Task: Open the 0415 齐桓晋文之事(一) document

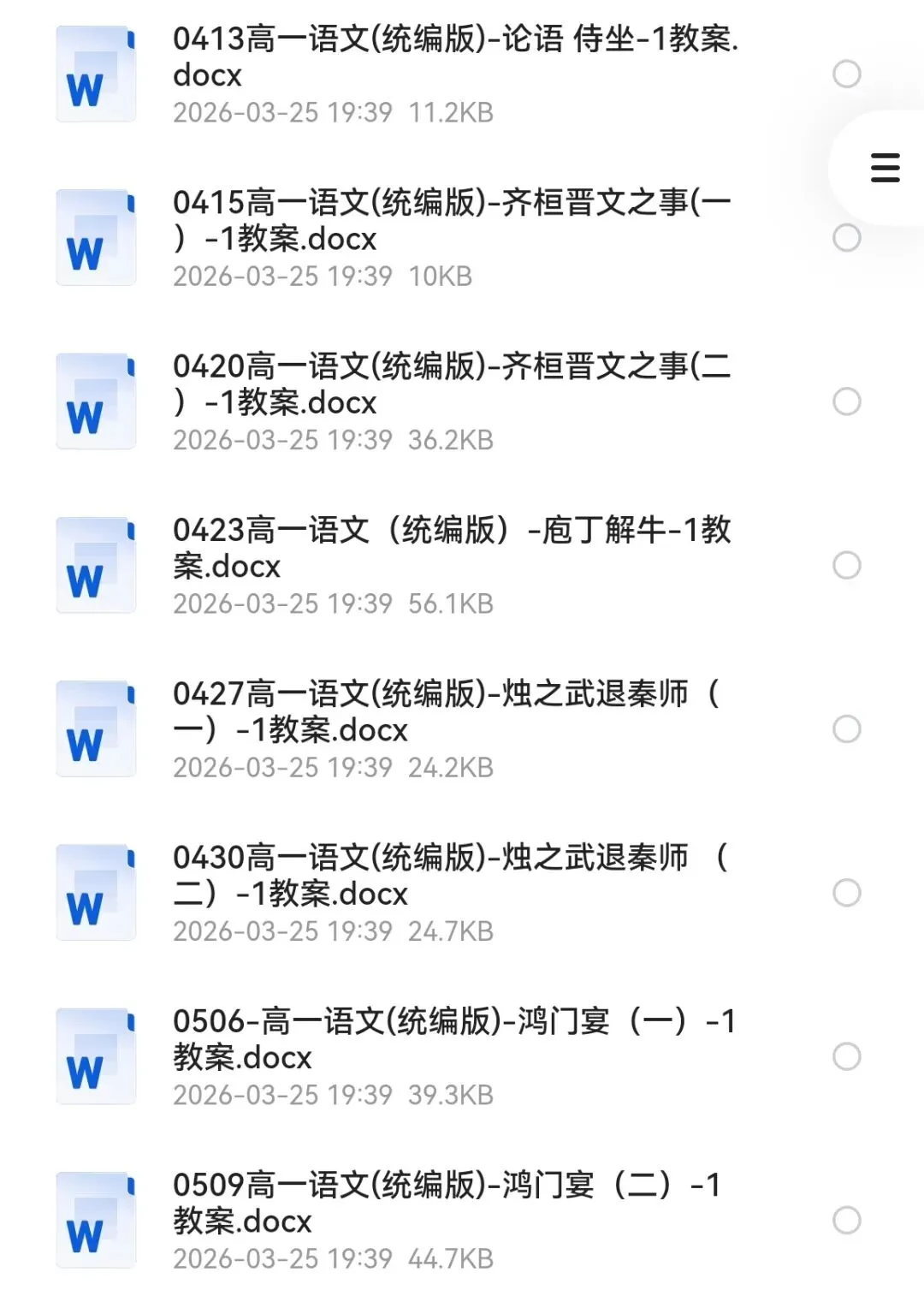Action: tap(453, 238)
